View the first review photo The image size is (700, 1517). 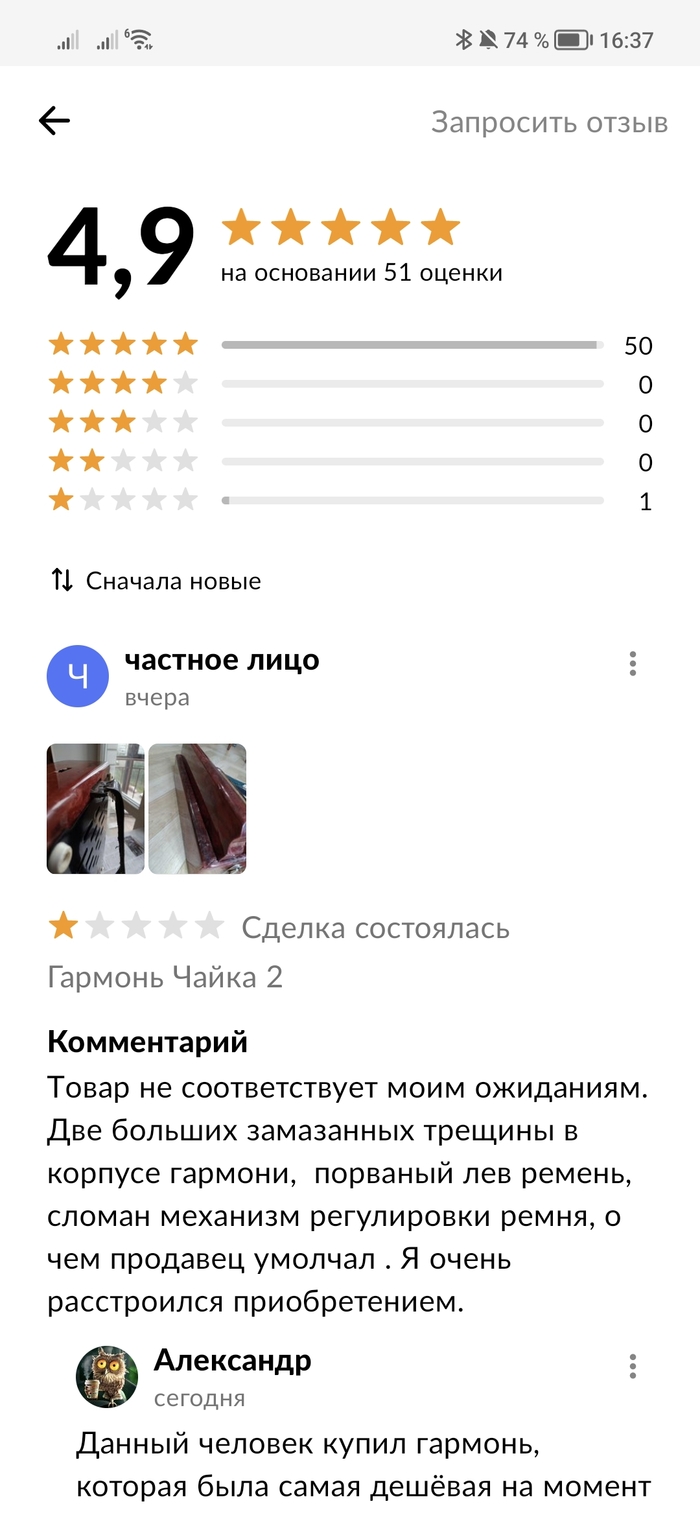(96, 809)
